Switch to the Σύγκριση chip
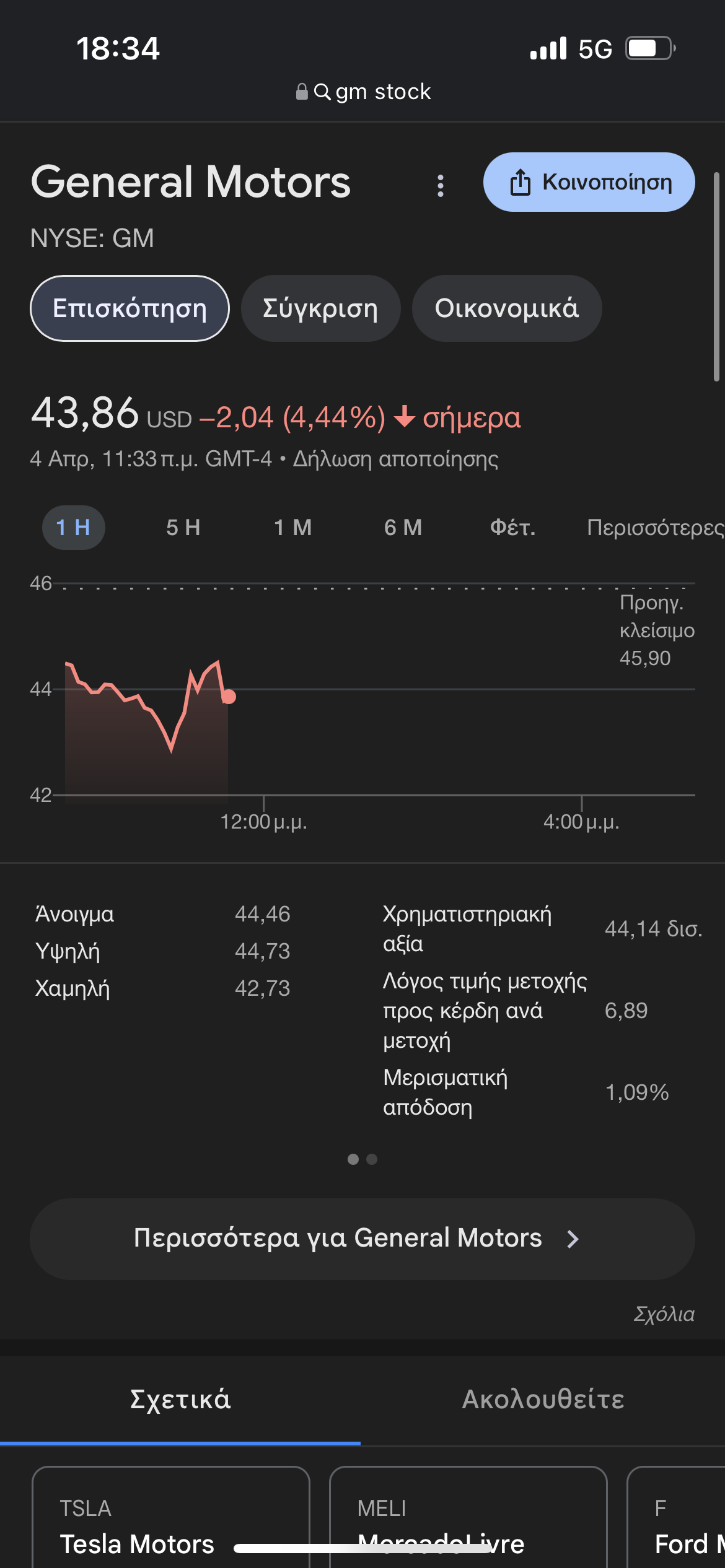 tap(320, 308)
